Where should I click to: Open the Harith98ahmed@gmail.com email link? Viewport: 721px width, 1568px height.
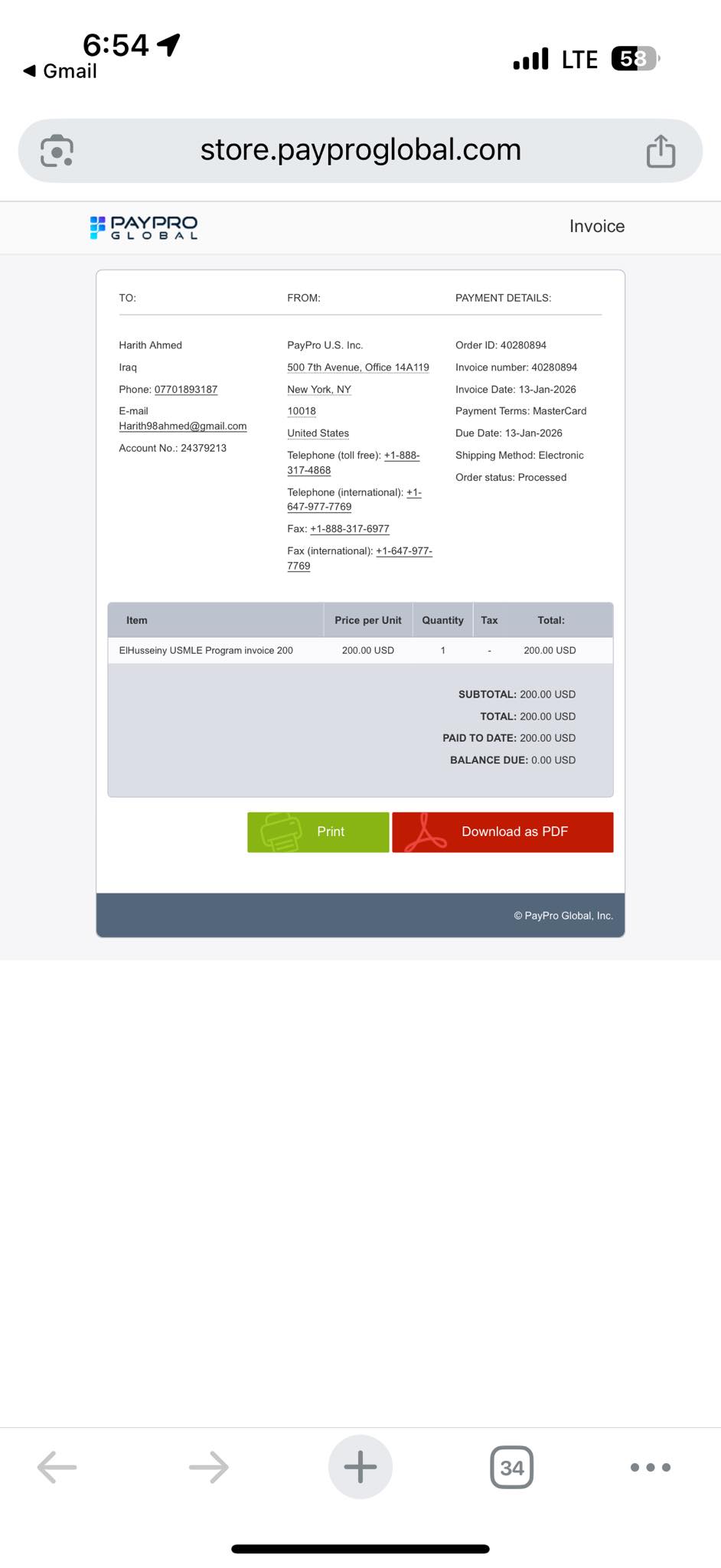click(x=182, y=426)
